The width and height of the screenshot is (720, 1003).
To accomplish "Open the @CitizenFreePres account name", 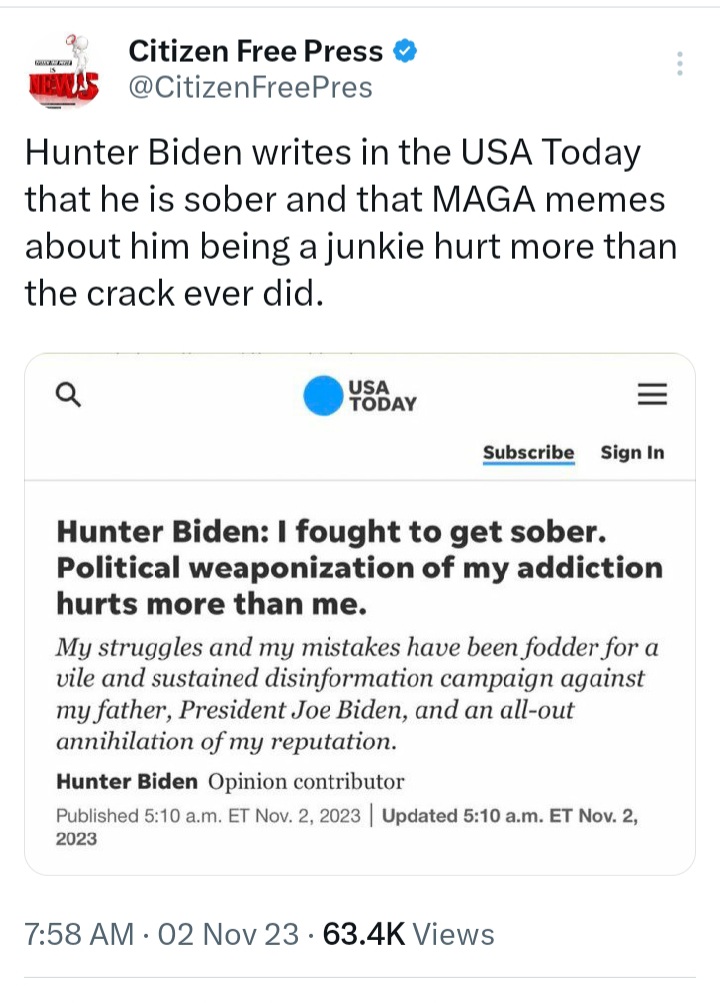I will (x=250, y=87).
